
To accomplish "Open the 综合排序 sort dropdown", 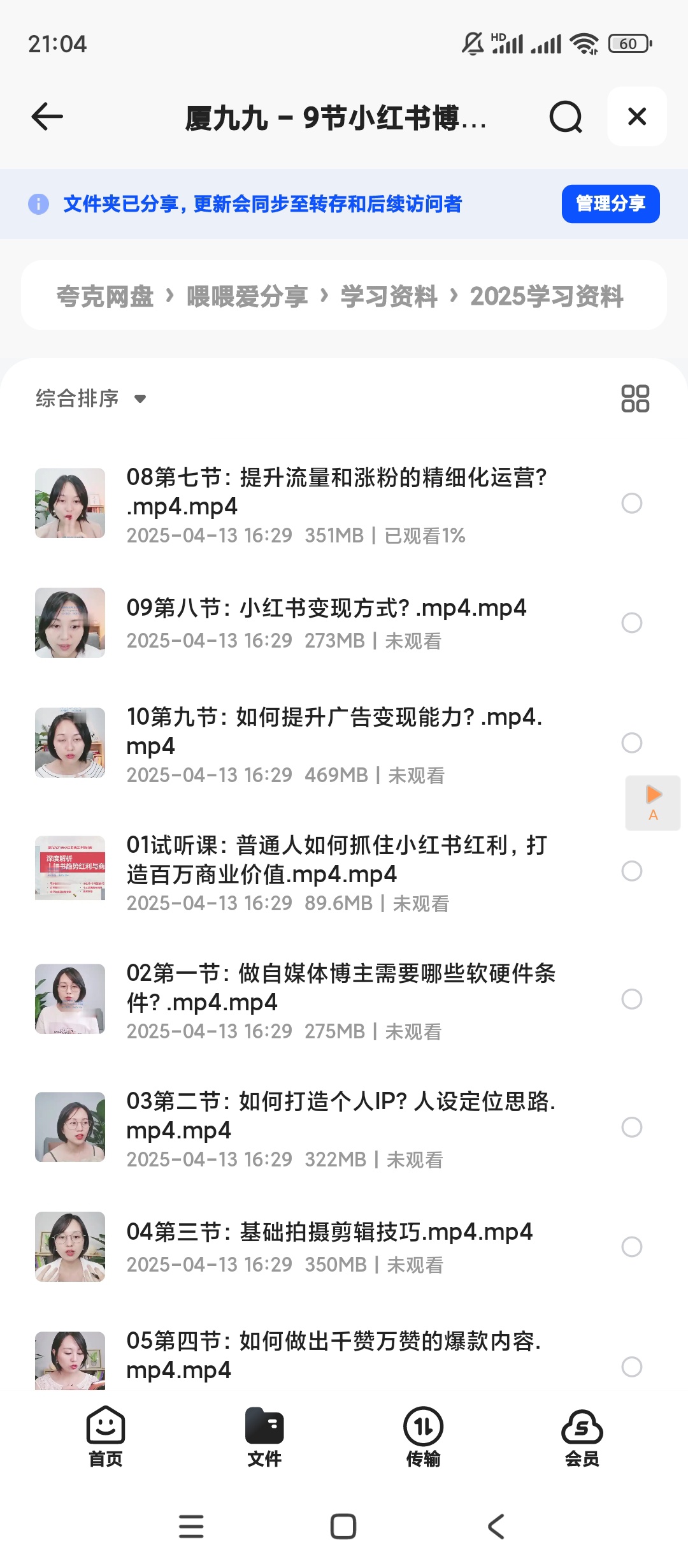I will pos(89,398).
